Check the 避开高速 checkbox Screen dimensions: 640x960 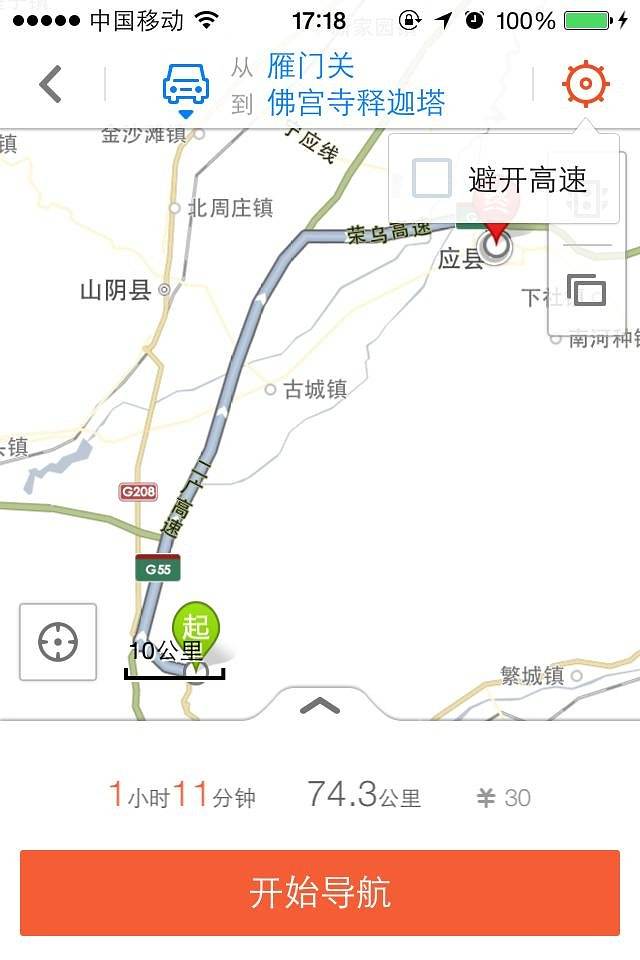(432, 179)
